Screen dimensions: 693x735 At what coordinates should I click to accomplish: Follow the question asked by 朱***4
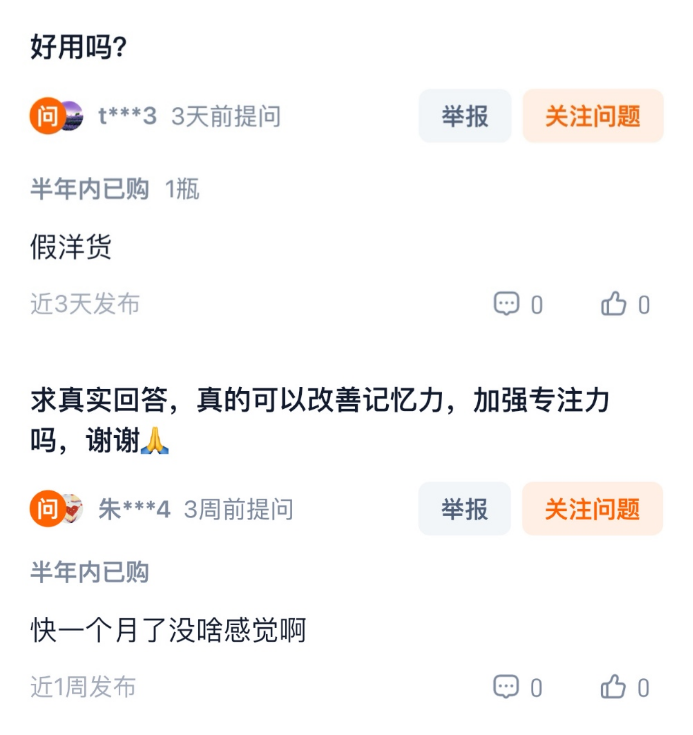pyautogui.click(x=592, y=509)
